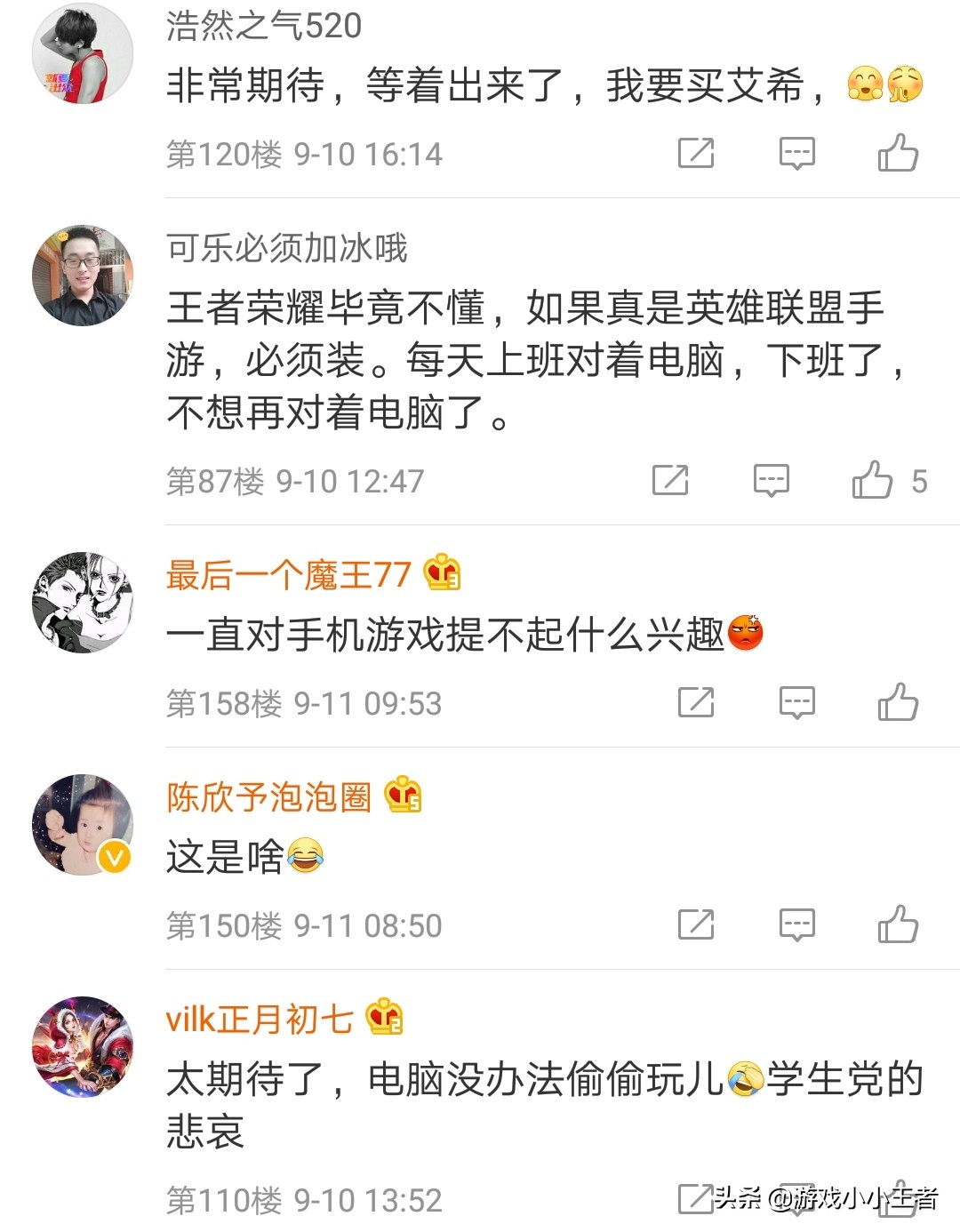Viewport: 960px width, 1232px height.
Task: Tap vilk正月初七's avatar
Action: tap(83, 1047)
